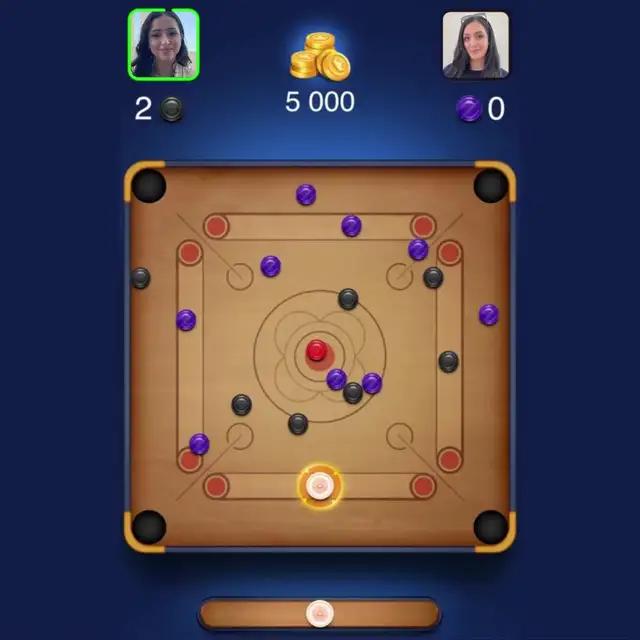The height and width of the screenshot is (640, 640).
Task: Open your player profile avatar
Action: tap(163, 45)
